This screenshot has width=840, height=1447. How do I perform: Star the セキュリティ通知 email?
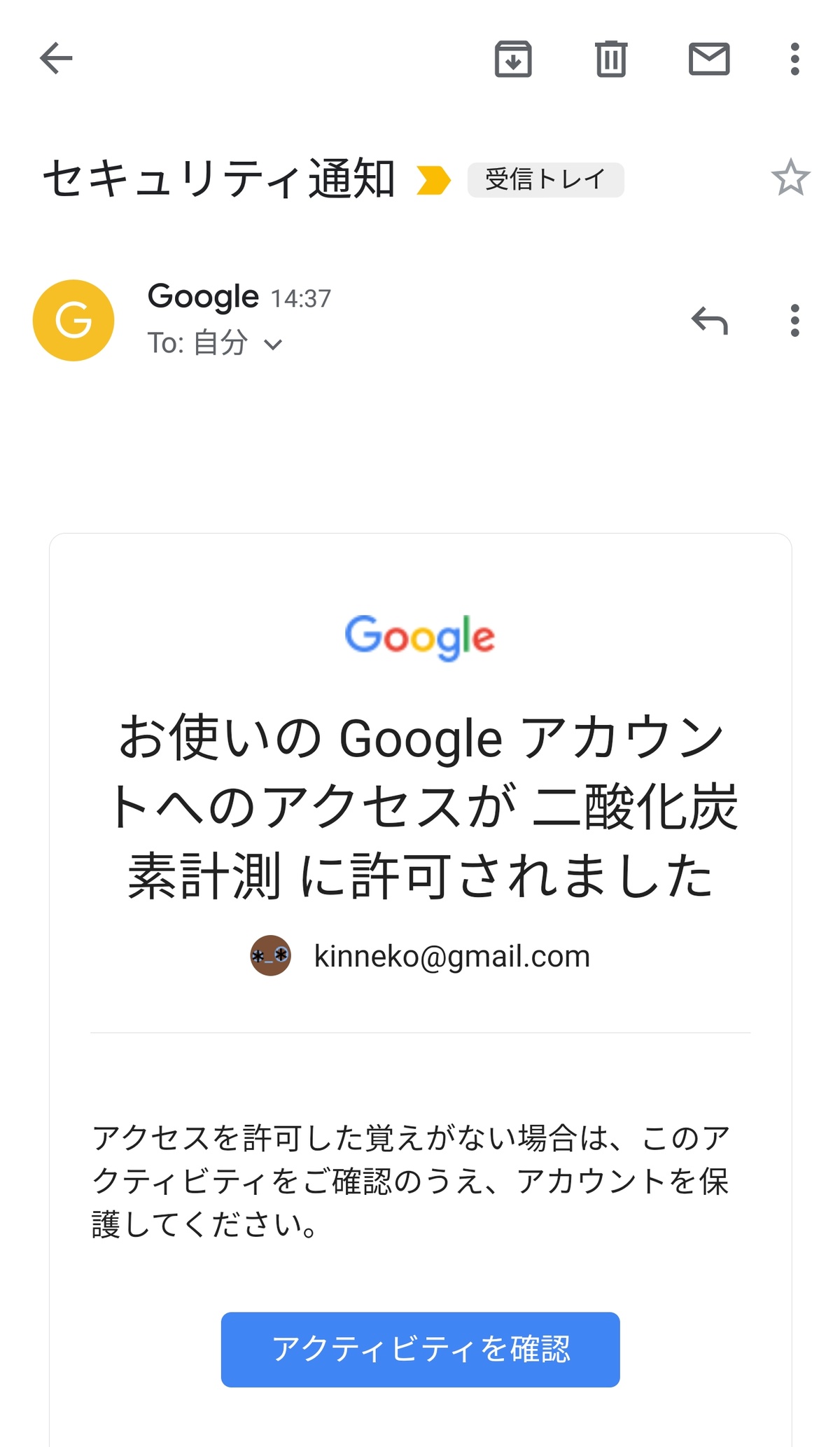(790, 178)
